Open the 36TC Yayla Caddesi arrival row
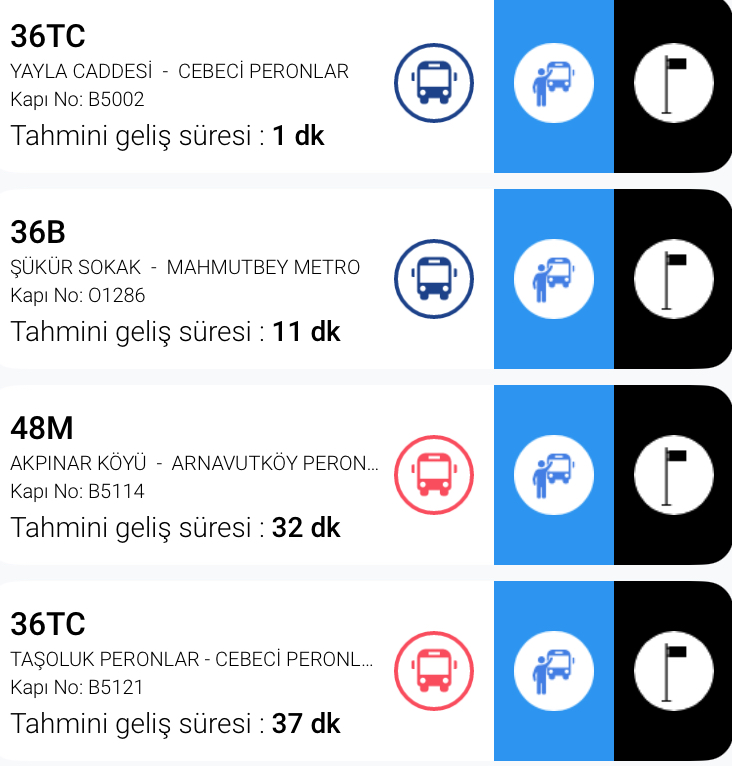The width and height of the screenshot is (732, 766). (x=190, y=85)
